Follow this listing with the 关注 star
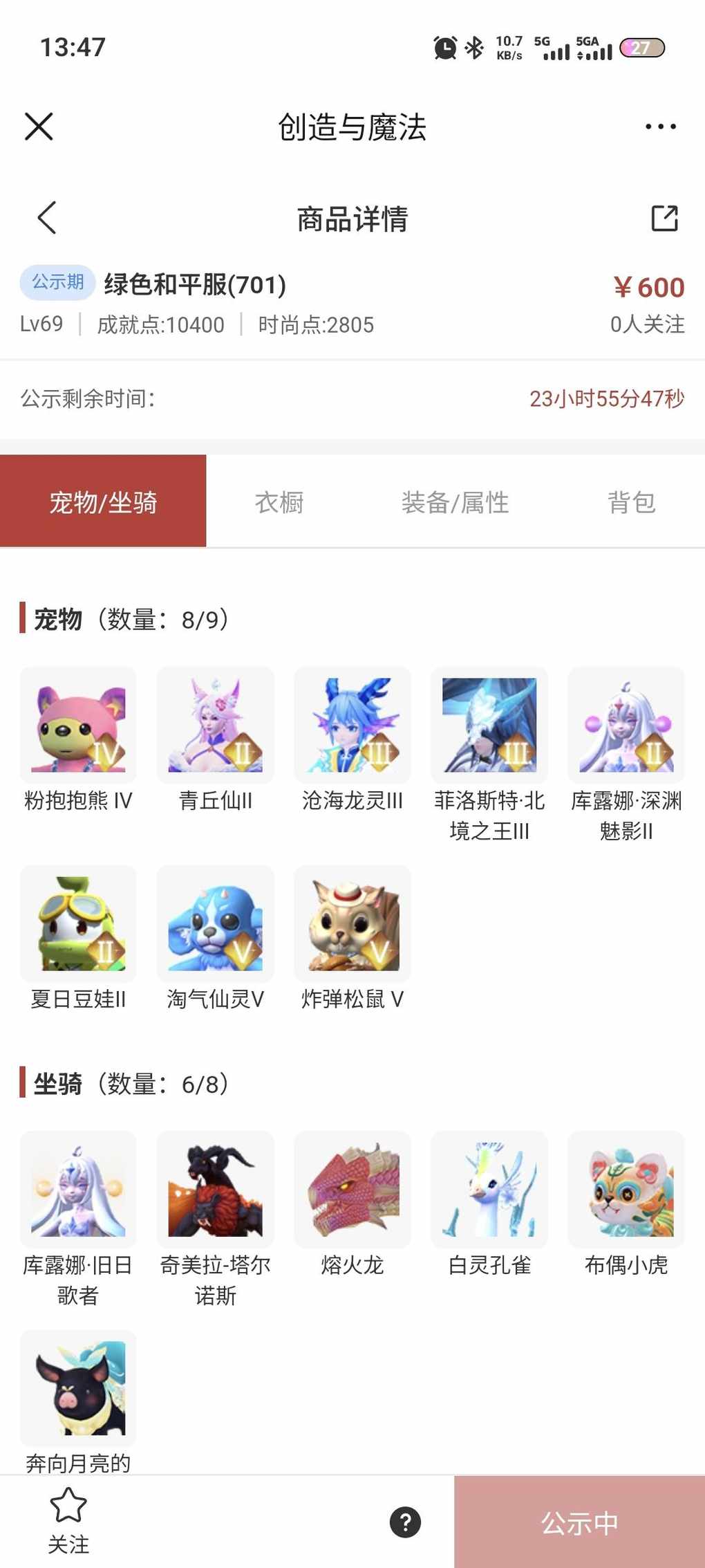Screen dimensions: 705x1568 click(x=68, y=1521)
